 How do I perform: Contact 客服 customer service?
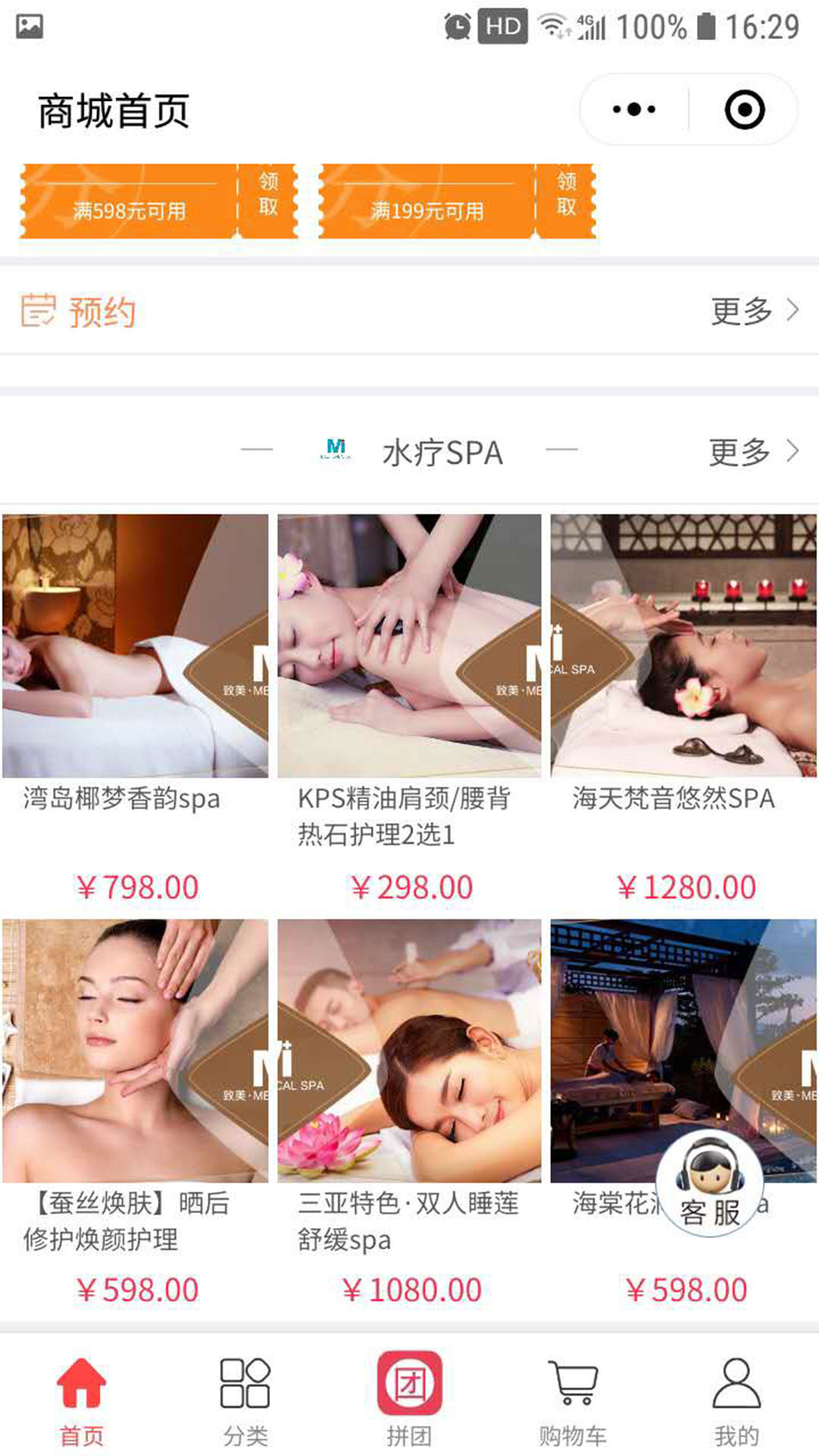click(x=710, y=1185)
